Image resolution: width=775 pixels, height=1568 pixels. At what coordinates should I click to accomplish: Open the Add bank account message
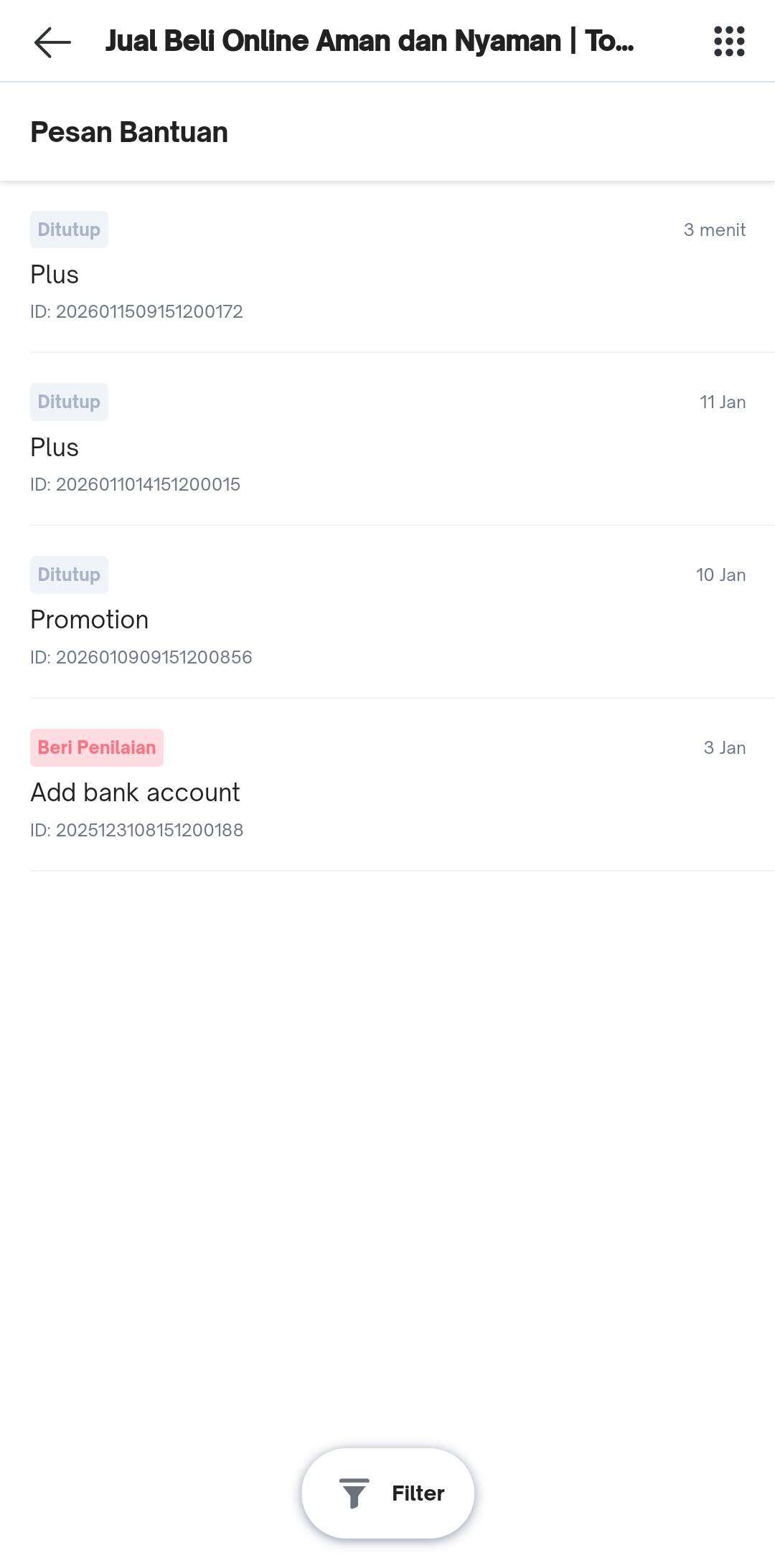pos(387,793)
